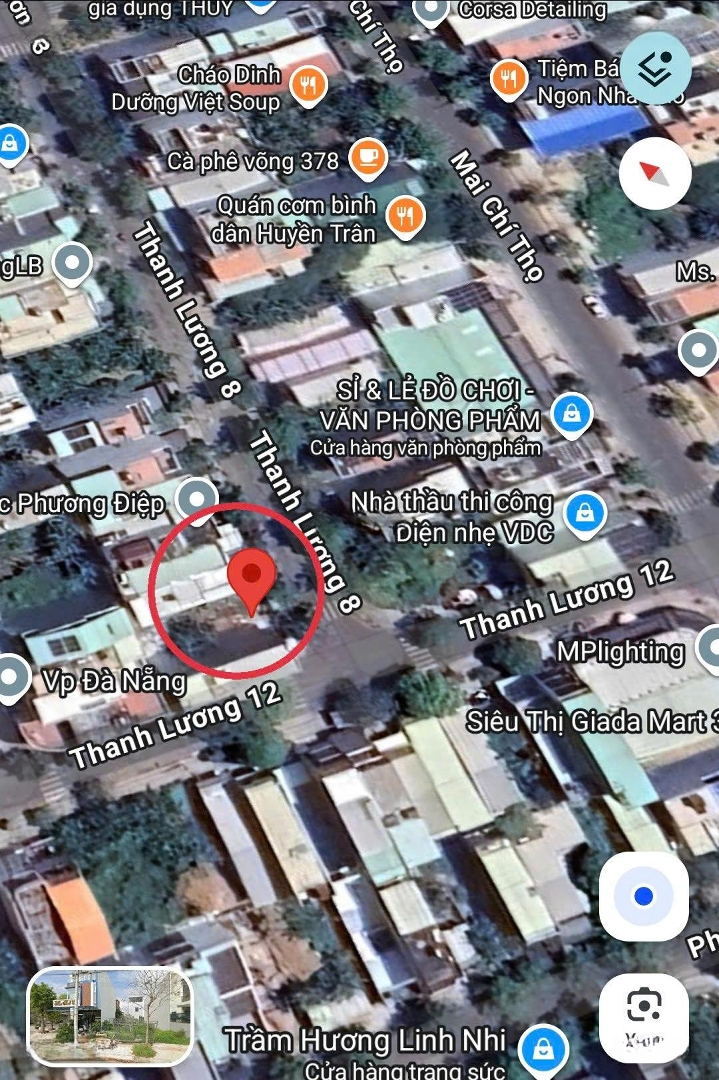This screenshot has height=1080, width=719.
Task: Tap the compass to reset orientation
Action: coord(655,174)
